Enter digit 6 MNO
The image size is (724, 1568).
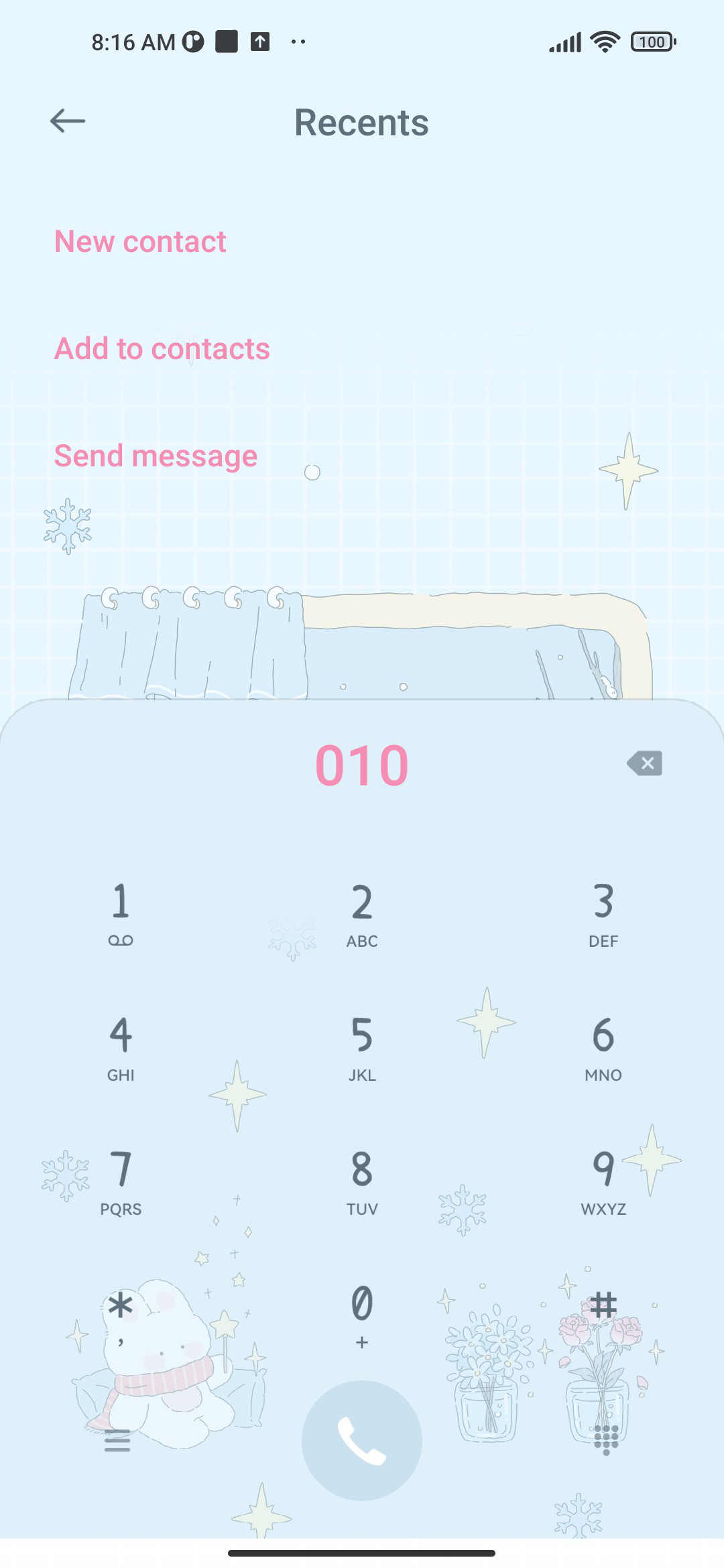click(603, 1049)
